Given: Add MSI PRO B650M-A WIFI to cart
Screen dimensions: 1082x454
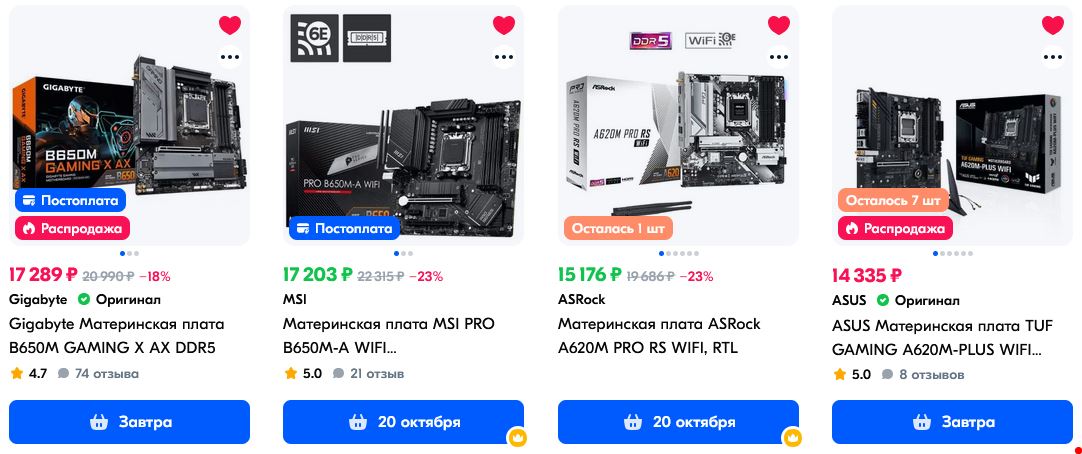Looking at the screenshot, I should click(x=403, y=422).
